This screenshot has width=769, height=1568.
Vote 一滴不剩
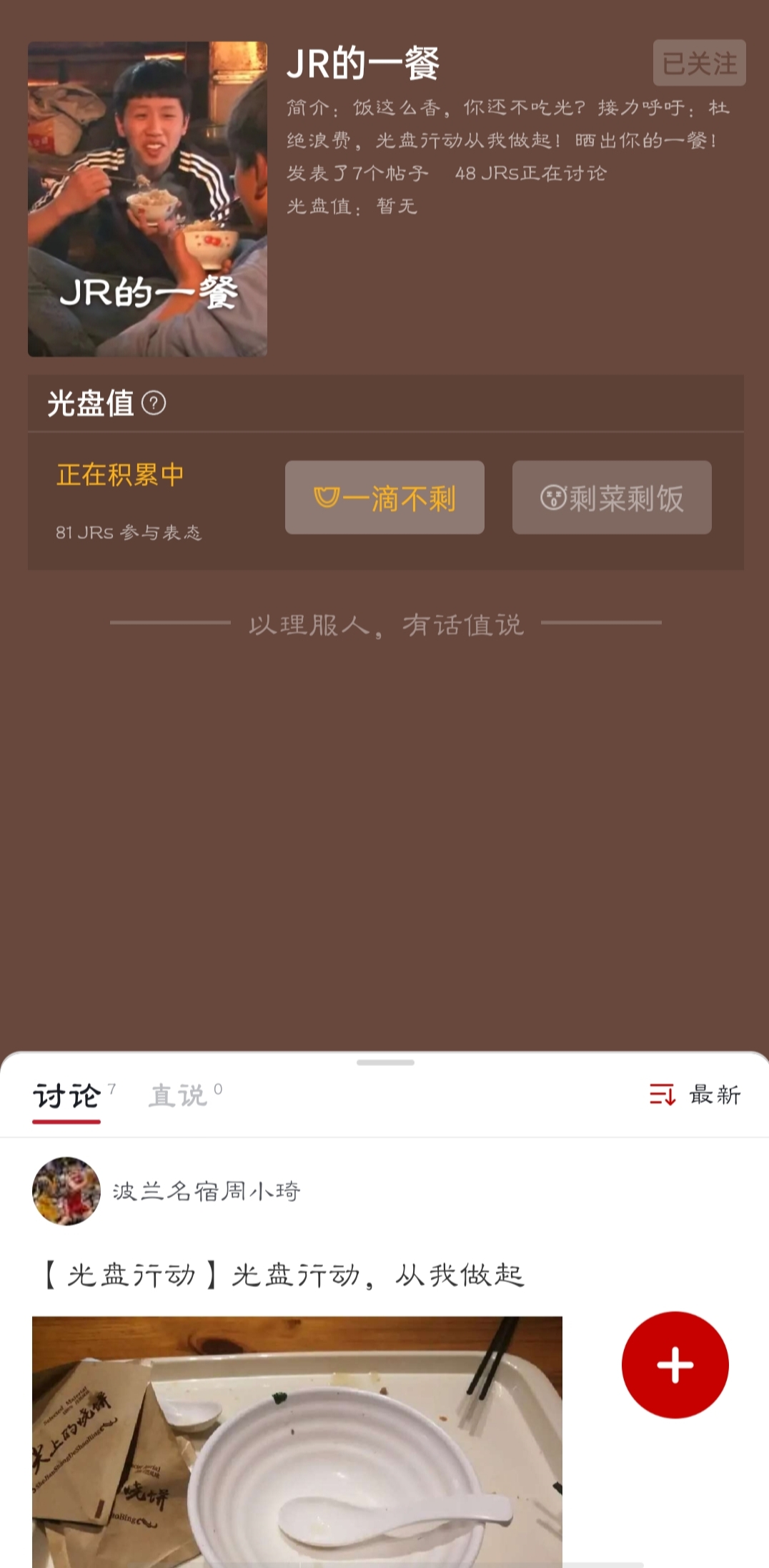pos(384,498)
